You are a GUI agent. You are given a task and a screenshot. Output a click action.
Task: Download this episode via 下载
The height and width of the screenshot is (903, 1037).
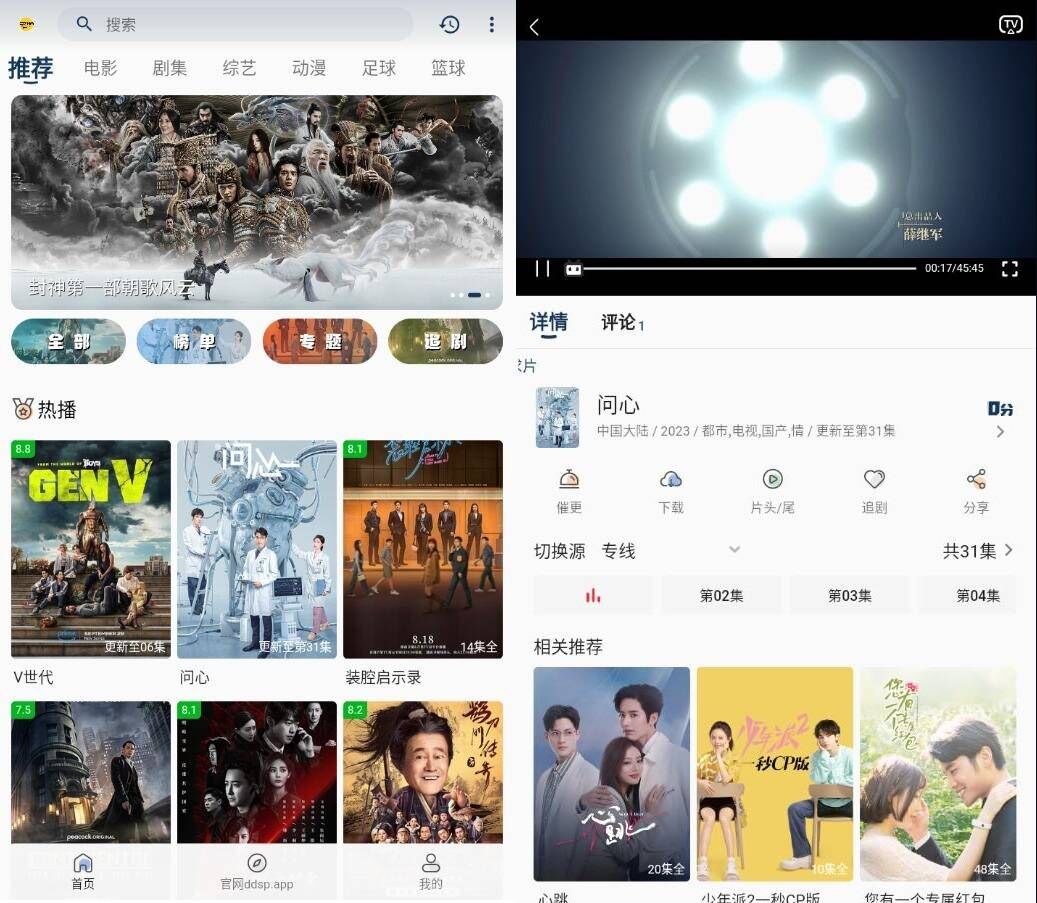671,490
